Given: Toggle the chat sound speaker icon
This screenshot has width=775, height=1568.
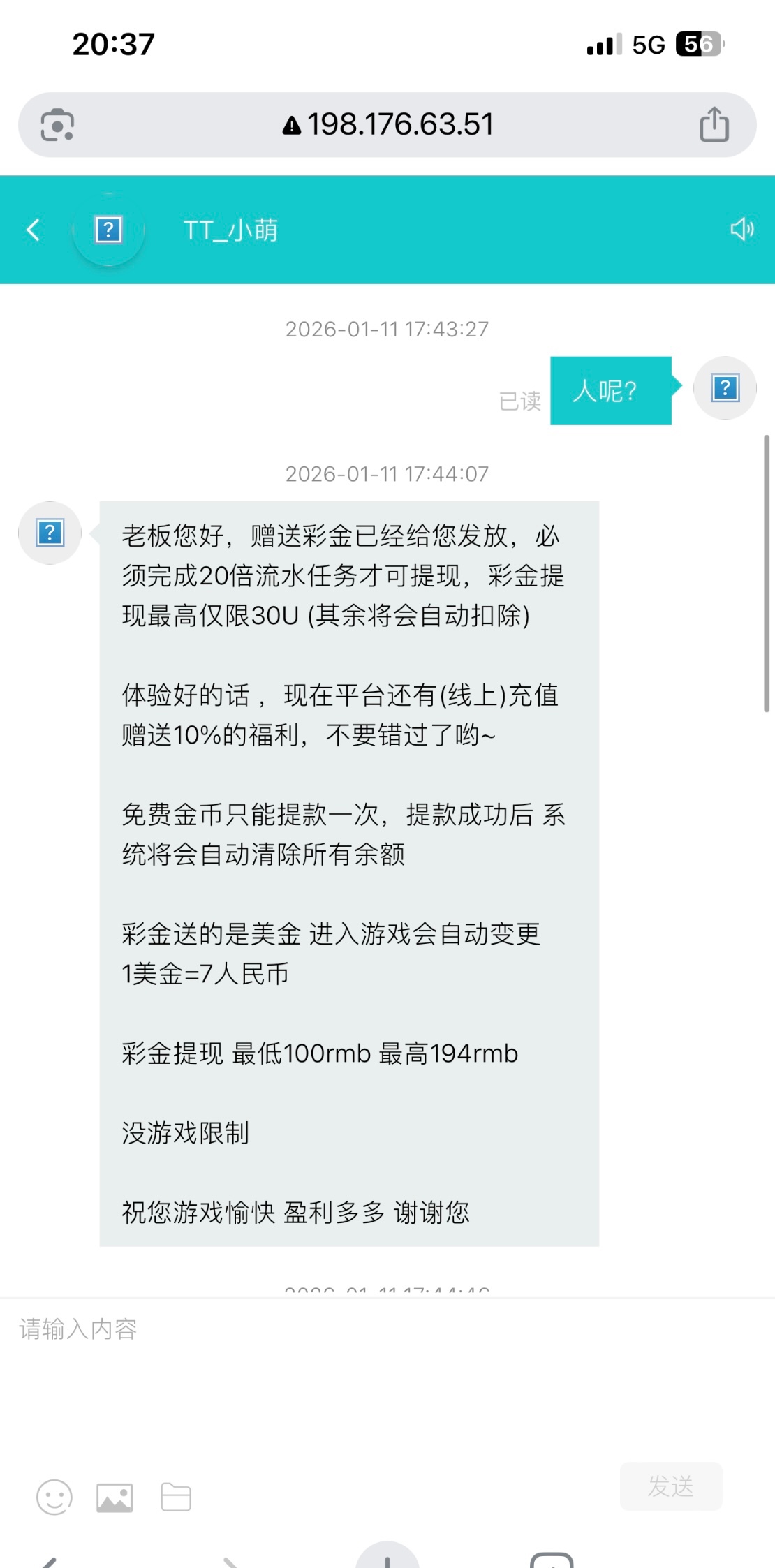Looking at the screenshot, I should [x=741, y=229].
